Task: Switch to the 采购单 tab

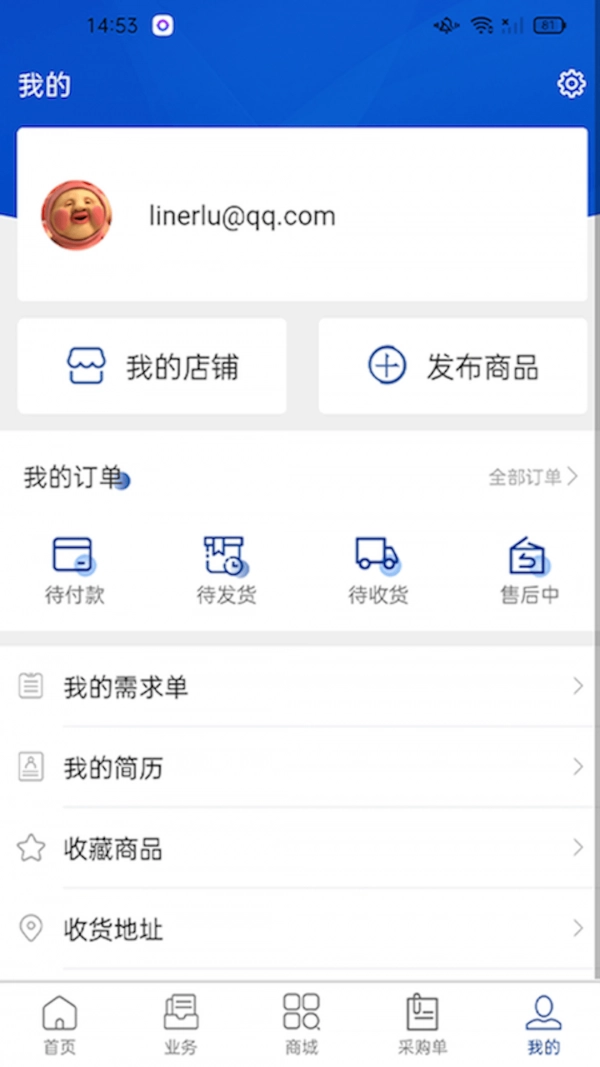Action: [x=422, y=1025]
